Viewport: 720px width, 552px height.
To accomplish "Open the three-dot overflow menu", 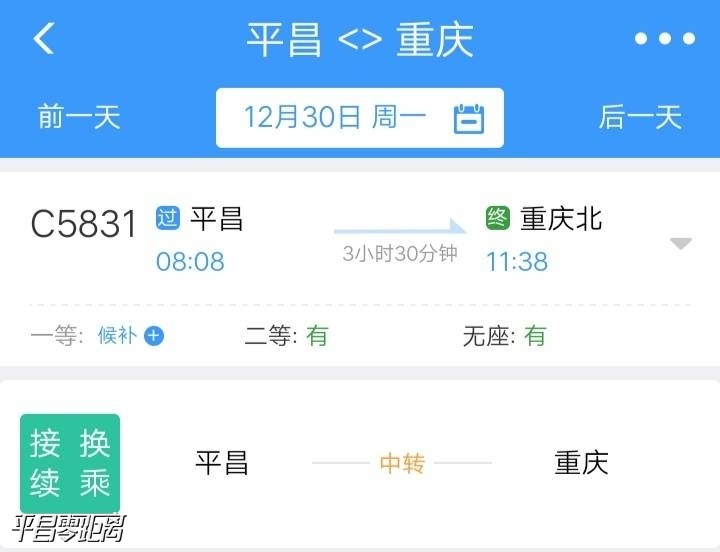I will [664, 39].
